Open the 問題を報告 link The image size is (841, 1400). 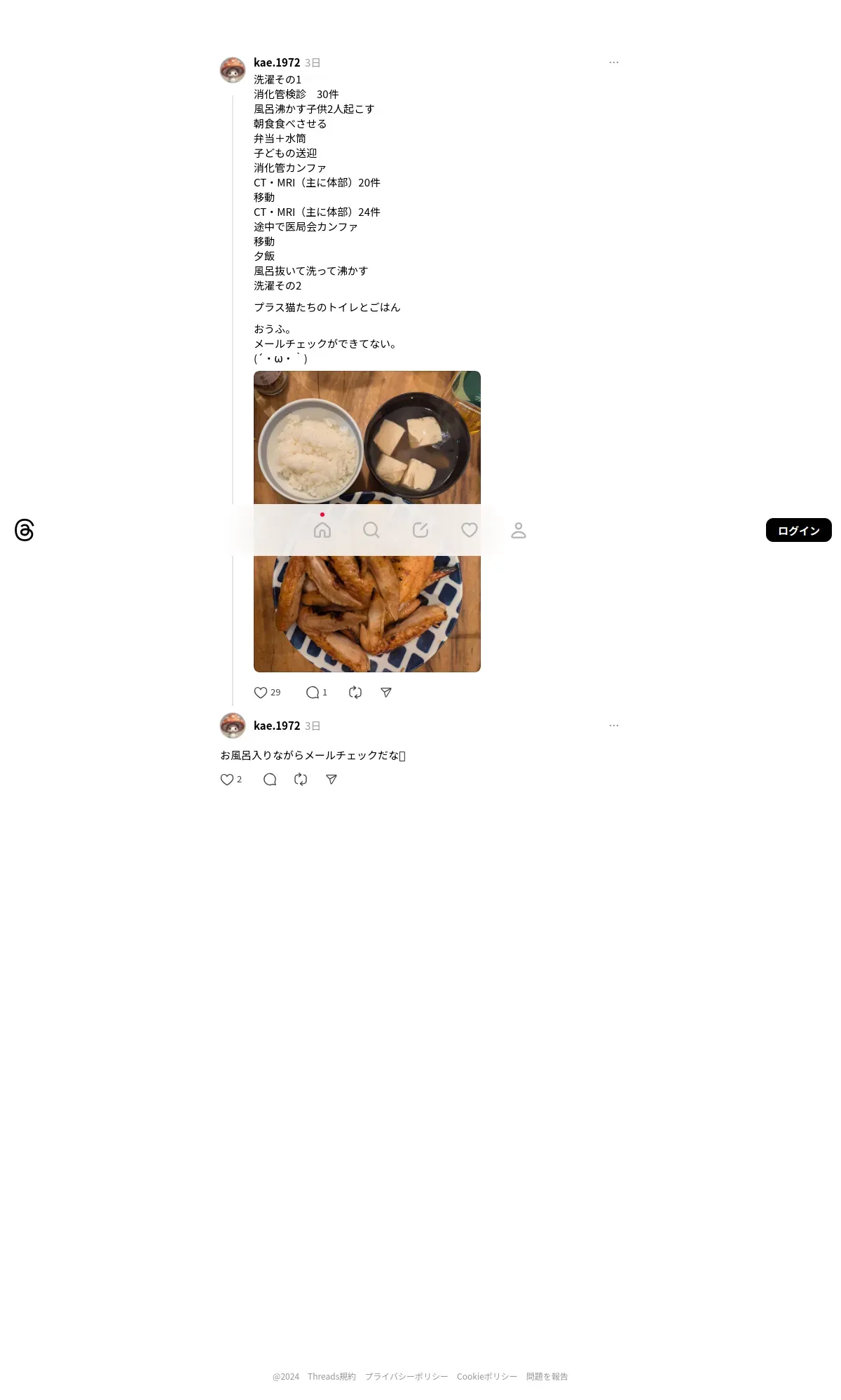tap(547, 1376)
